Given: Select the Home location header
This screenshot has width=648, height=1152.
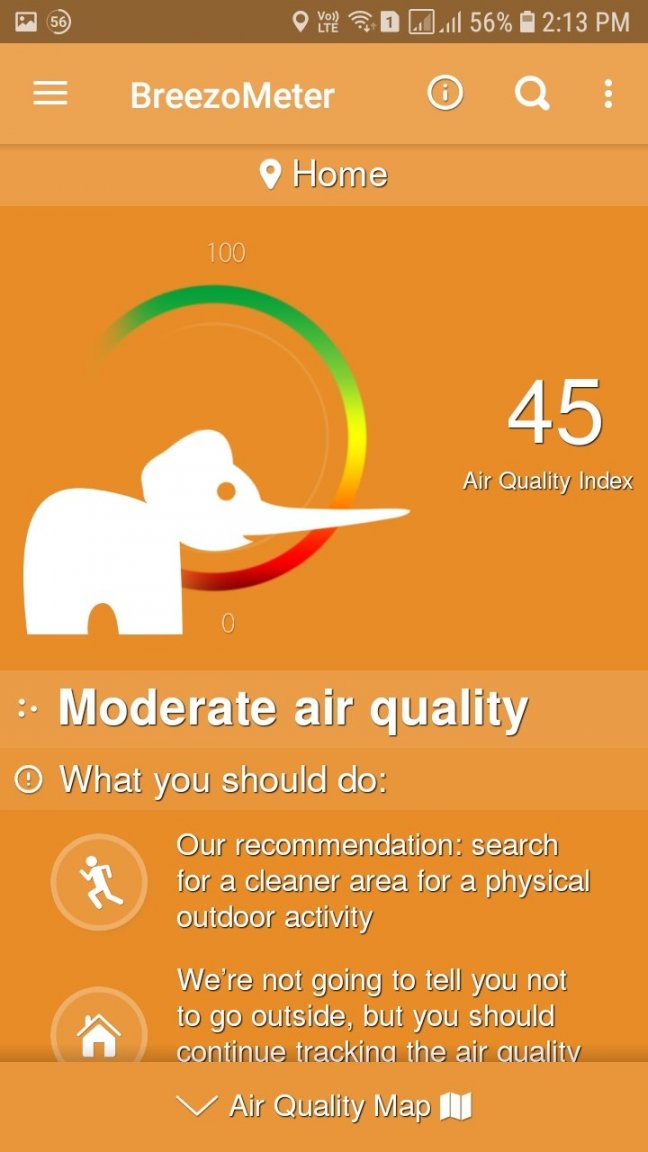Looking at the screenshot, I should point(323,175).
